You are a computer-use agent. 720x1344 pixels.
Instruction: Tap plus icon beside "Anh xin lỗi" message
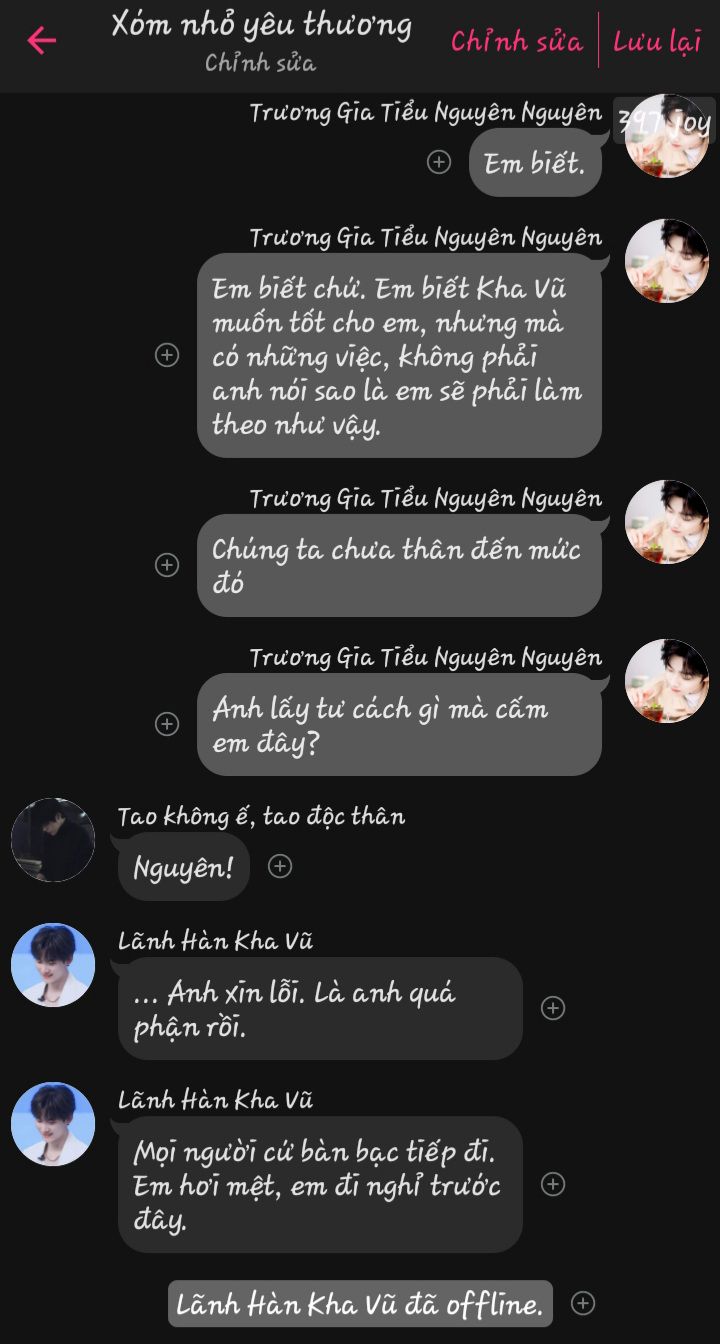553,1008
